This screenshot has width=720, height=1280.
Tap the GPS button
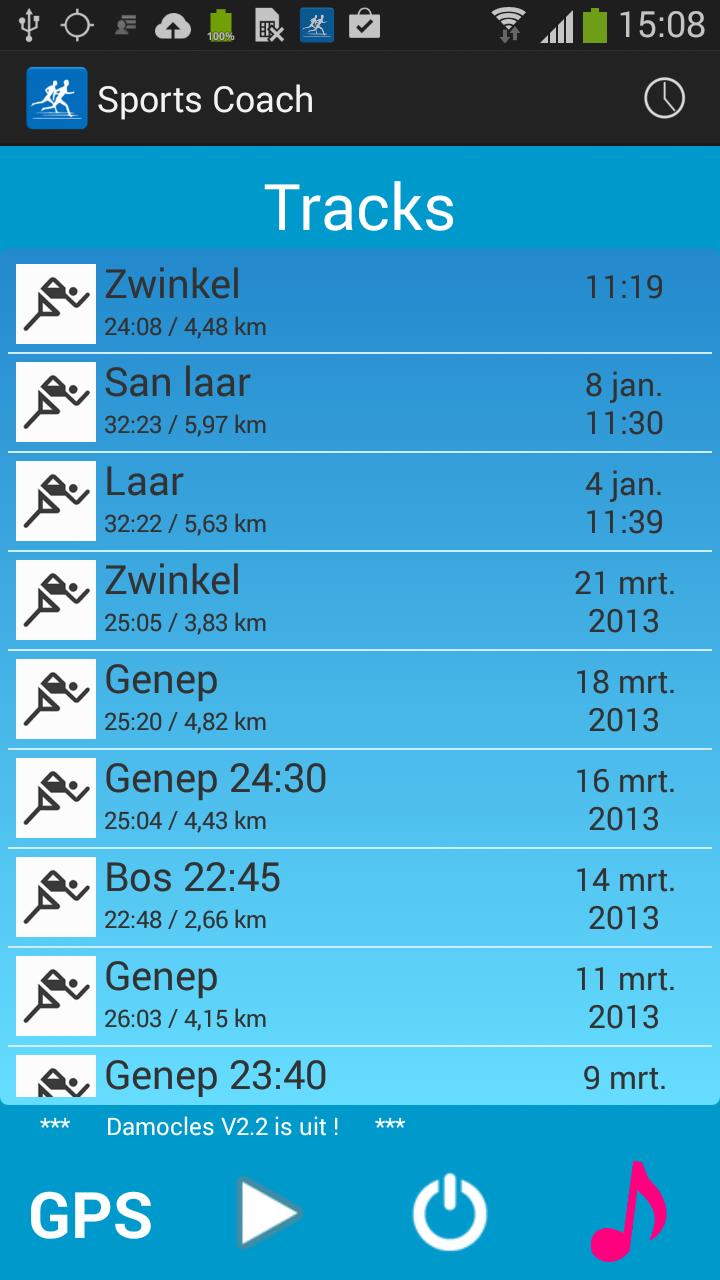click(x=91, y=1215)
